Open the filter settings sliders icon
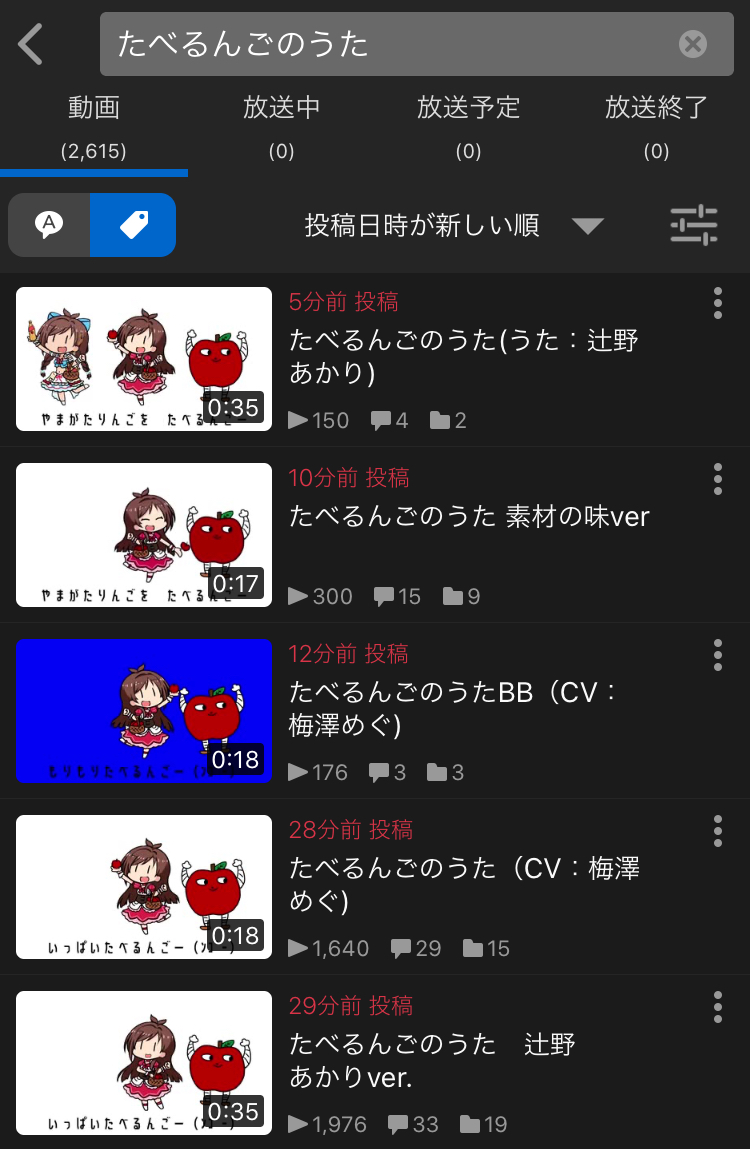The width and height of the screenshot is (750, 1149). [x=693, y=225]
